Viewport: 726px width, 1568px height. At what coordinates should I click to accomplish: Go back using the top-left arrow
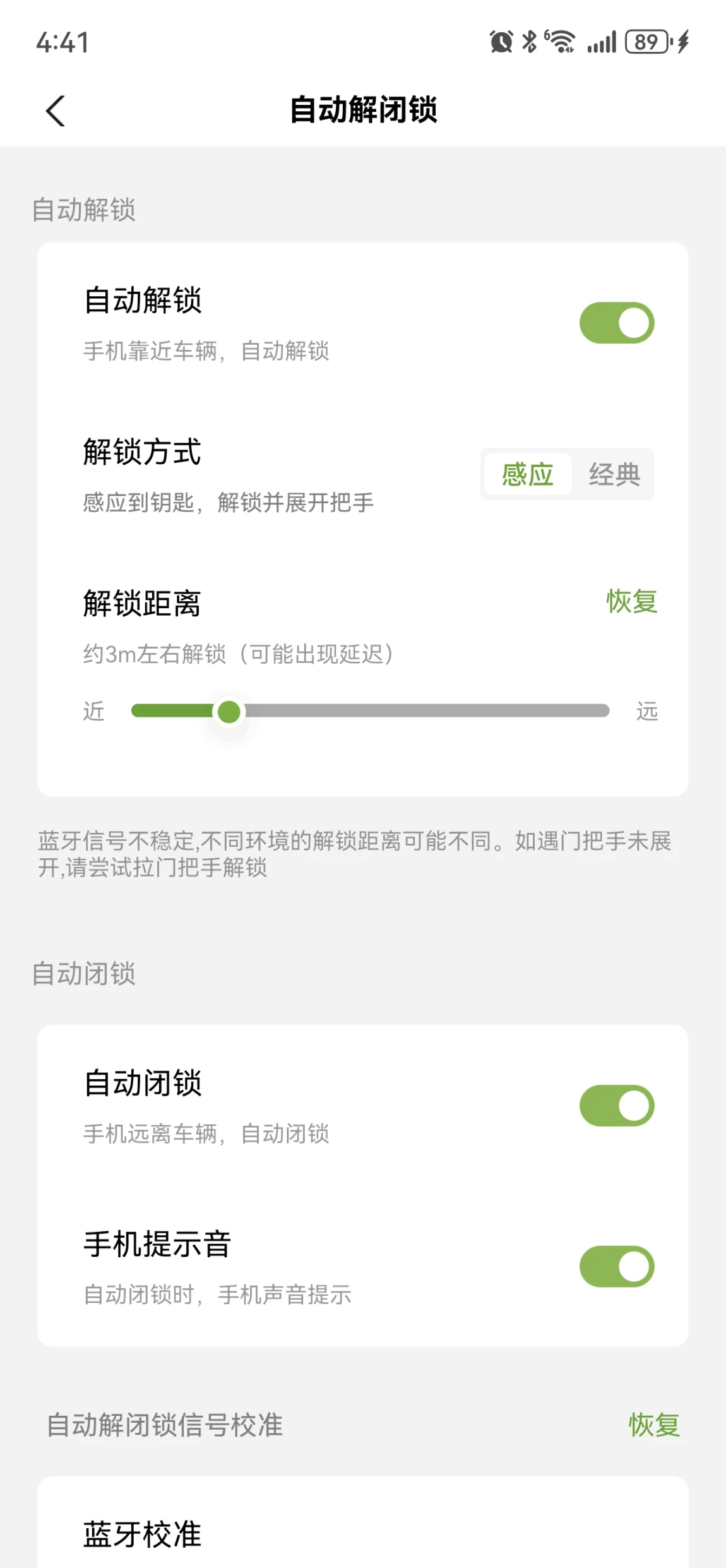[x=56, y=111]
